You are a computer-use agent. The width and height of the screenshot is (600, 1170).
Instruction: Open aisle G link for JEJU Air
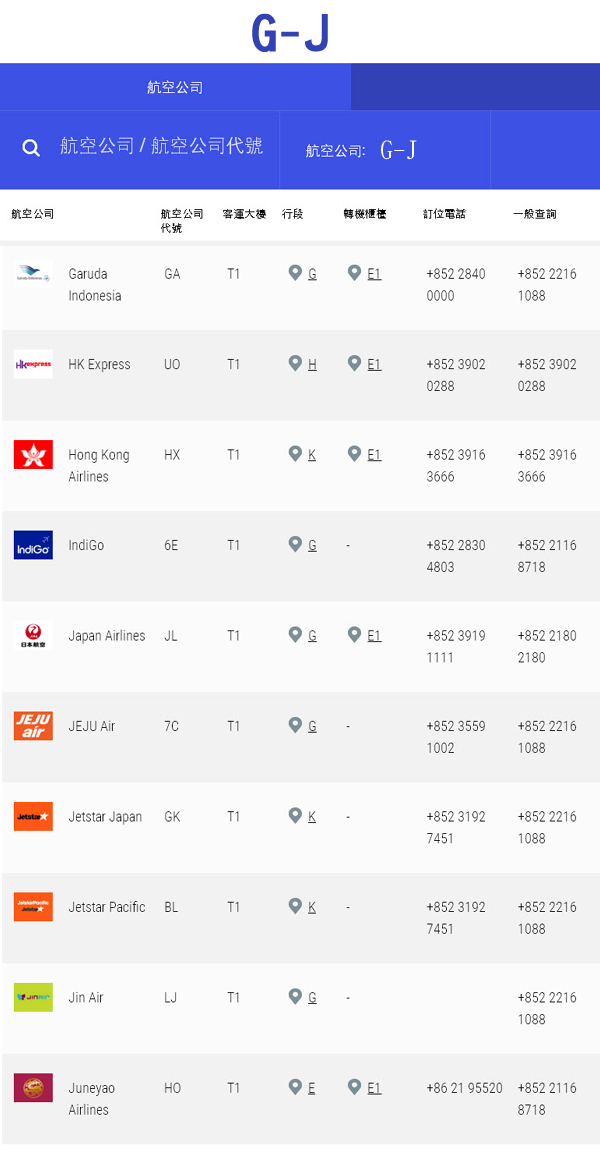(x=312, y=726)
